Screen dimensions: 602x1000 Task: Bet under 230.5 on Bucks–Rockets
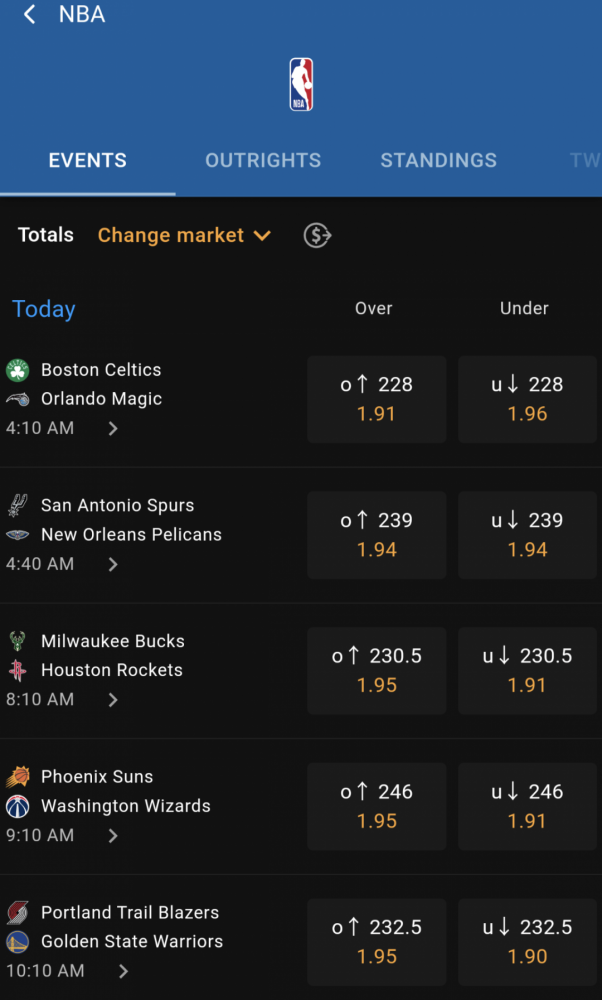[527, 671]
